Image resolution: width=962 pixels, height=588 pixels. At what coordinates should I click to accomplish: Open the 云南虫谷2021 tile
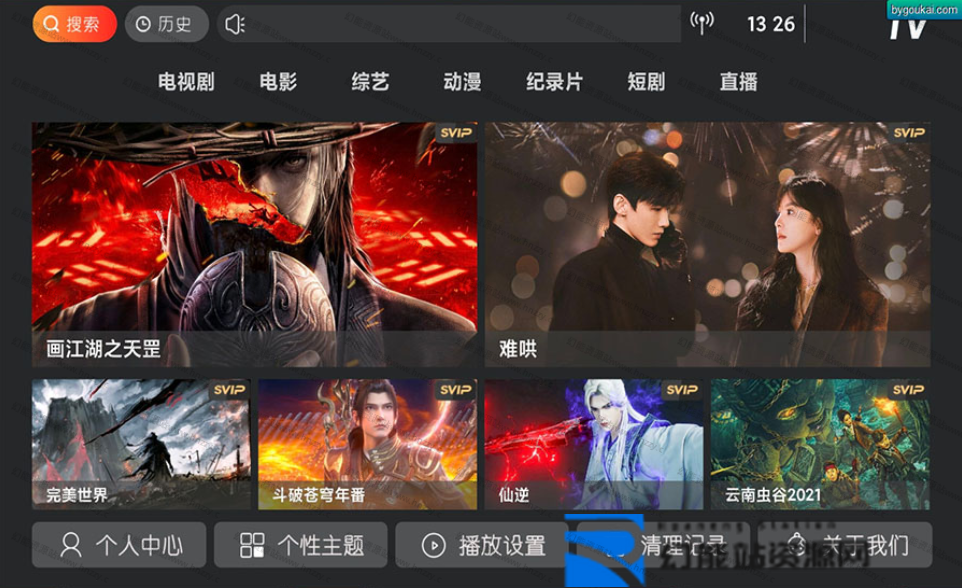(x=819, y=443)
